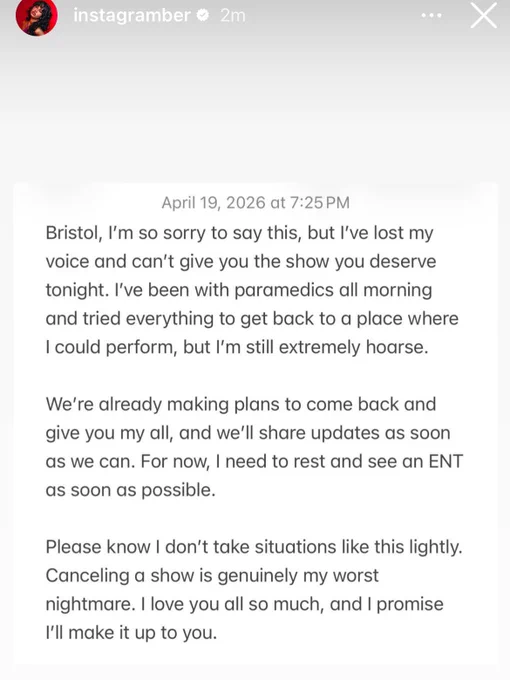Tap the instagramber username
510x680 pixels.
132,16
